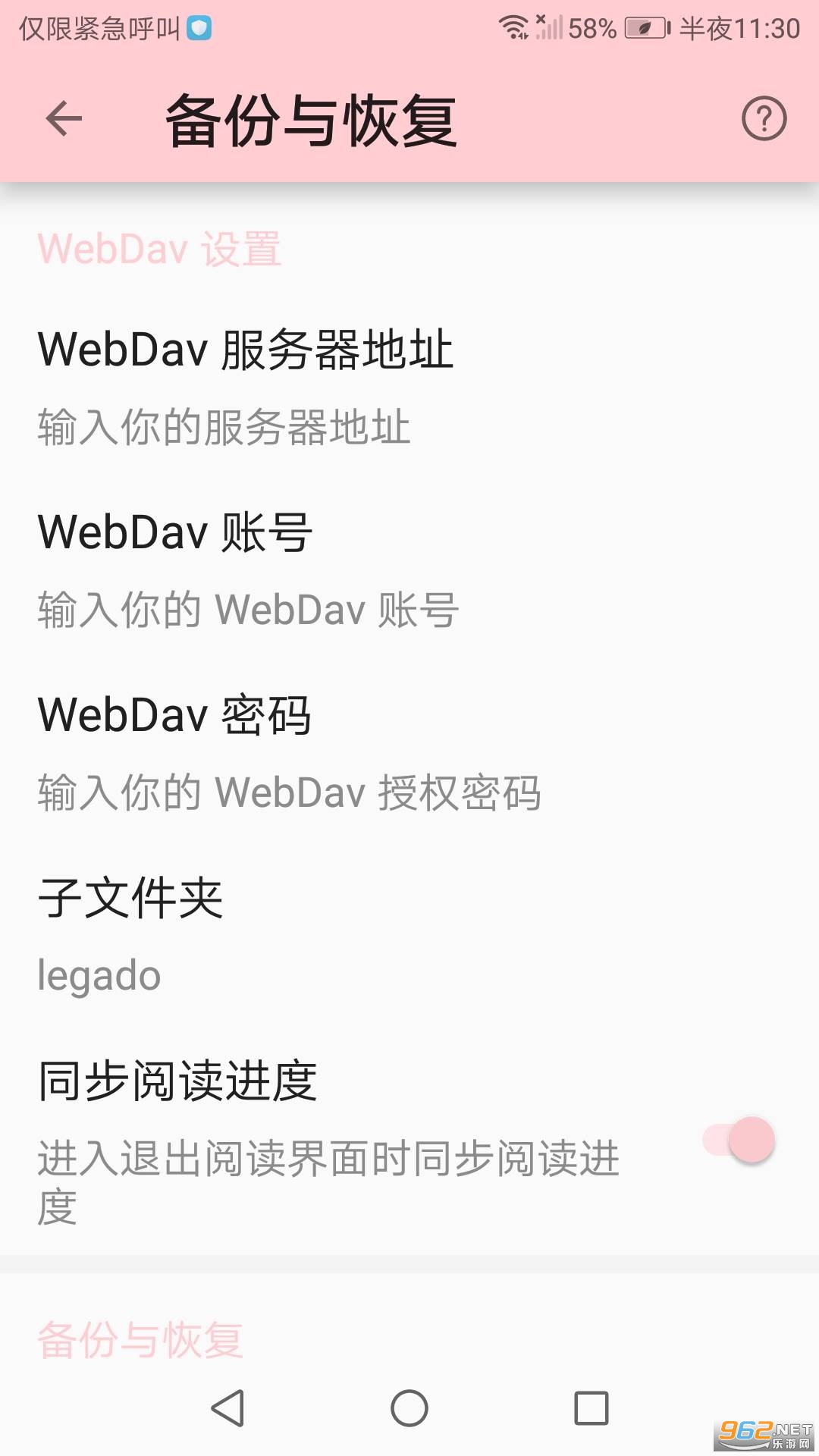Toggle the 同步阅读进度 switch
The width and height of the screenshot is (819, 1456).
739,1140
